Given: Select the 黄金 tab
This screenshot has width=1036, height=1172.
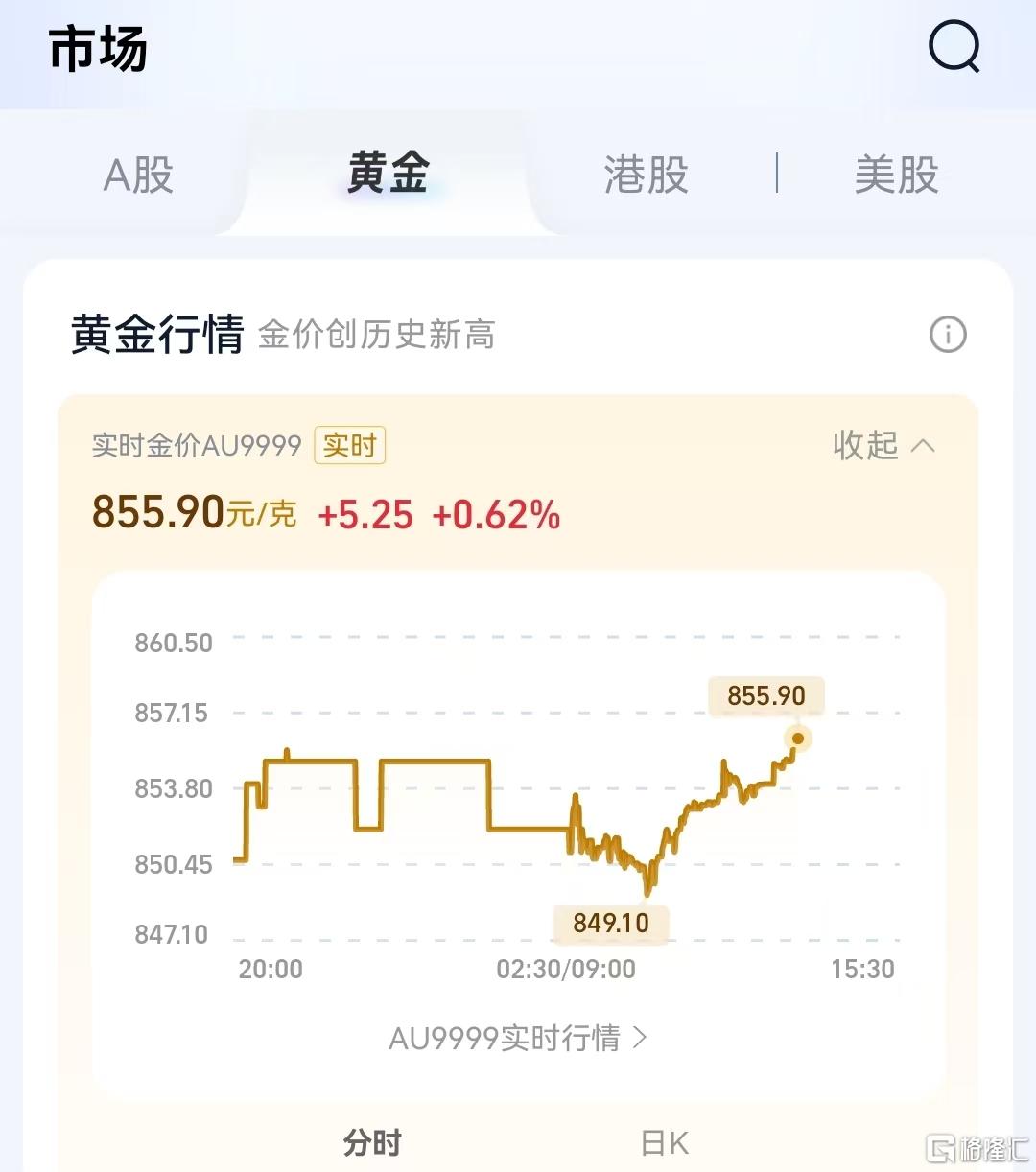Looking at the screenshot, I should tap(388, 175).
